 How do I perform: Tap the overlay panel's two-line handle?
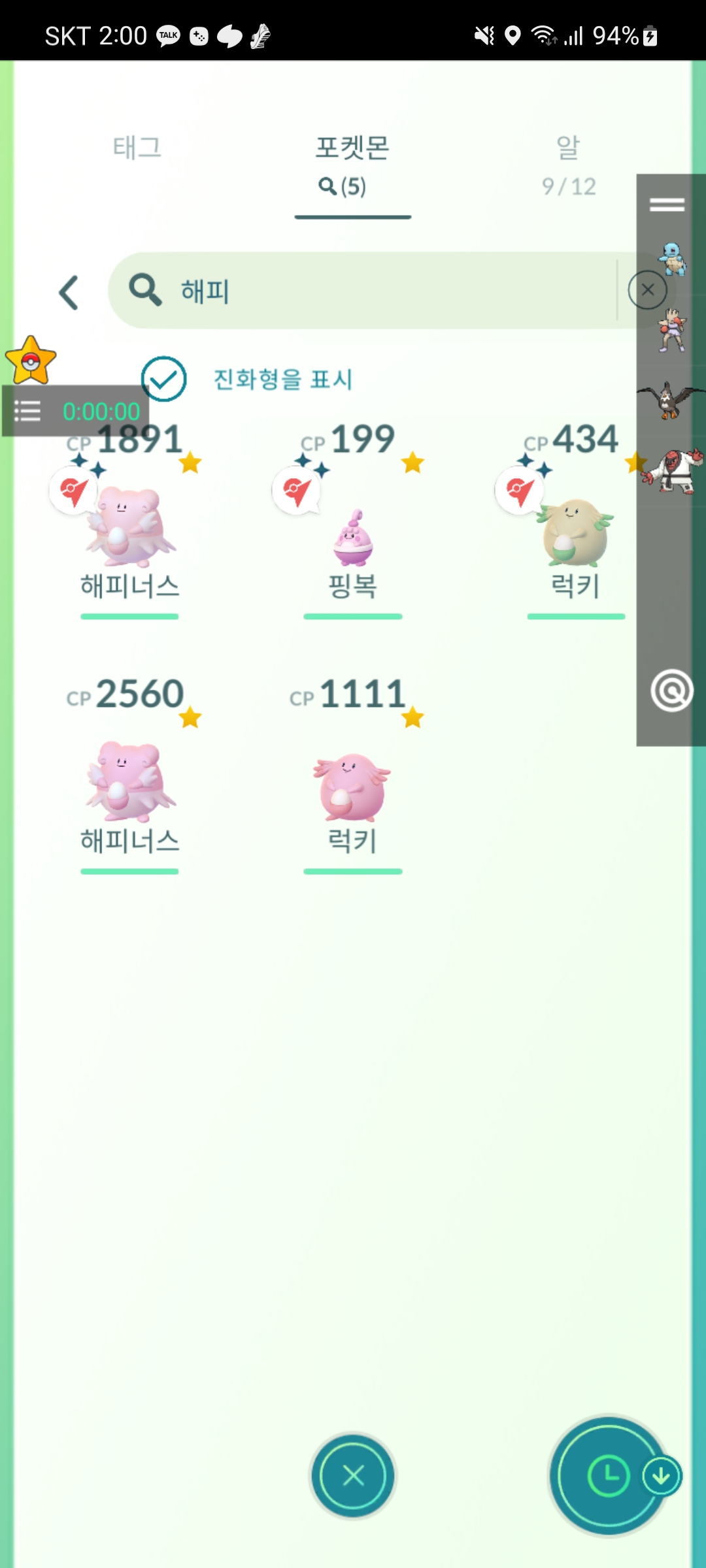coord(667,204)
